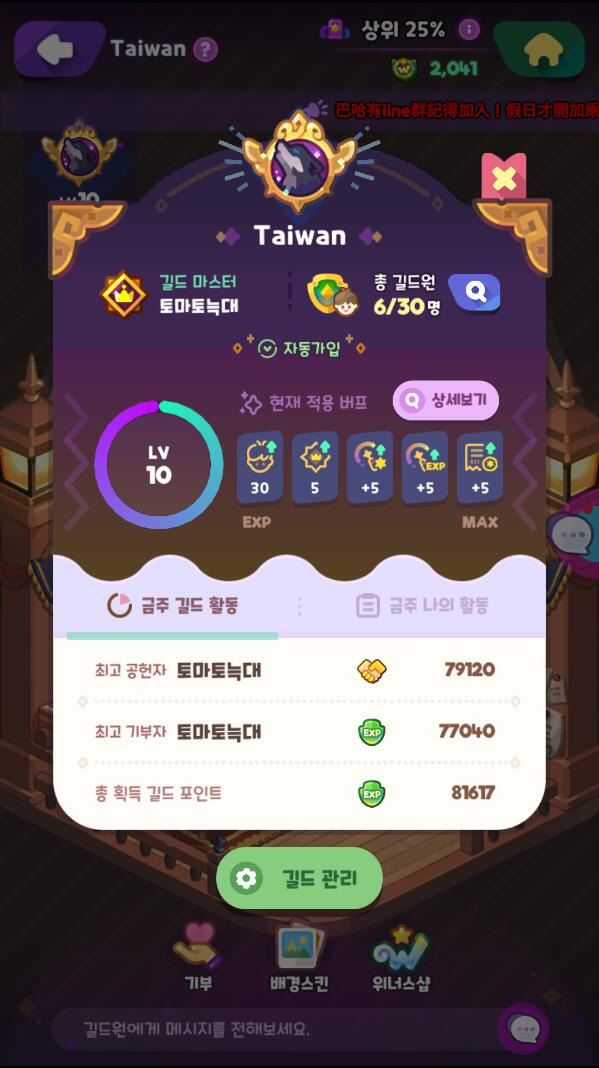Select the 금주 길드 활동 tab

pyautogui.click(x=173, y=605)
